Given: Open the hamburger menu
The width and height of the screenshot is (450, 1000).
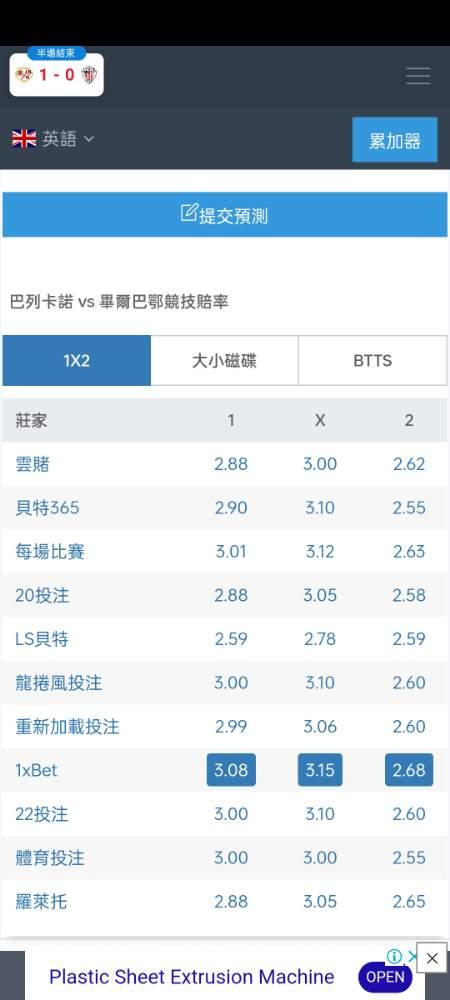Looking at the screenshot, I should pyautogui.click(x=418, y=76).
